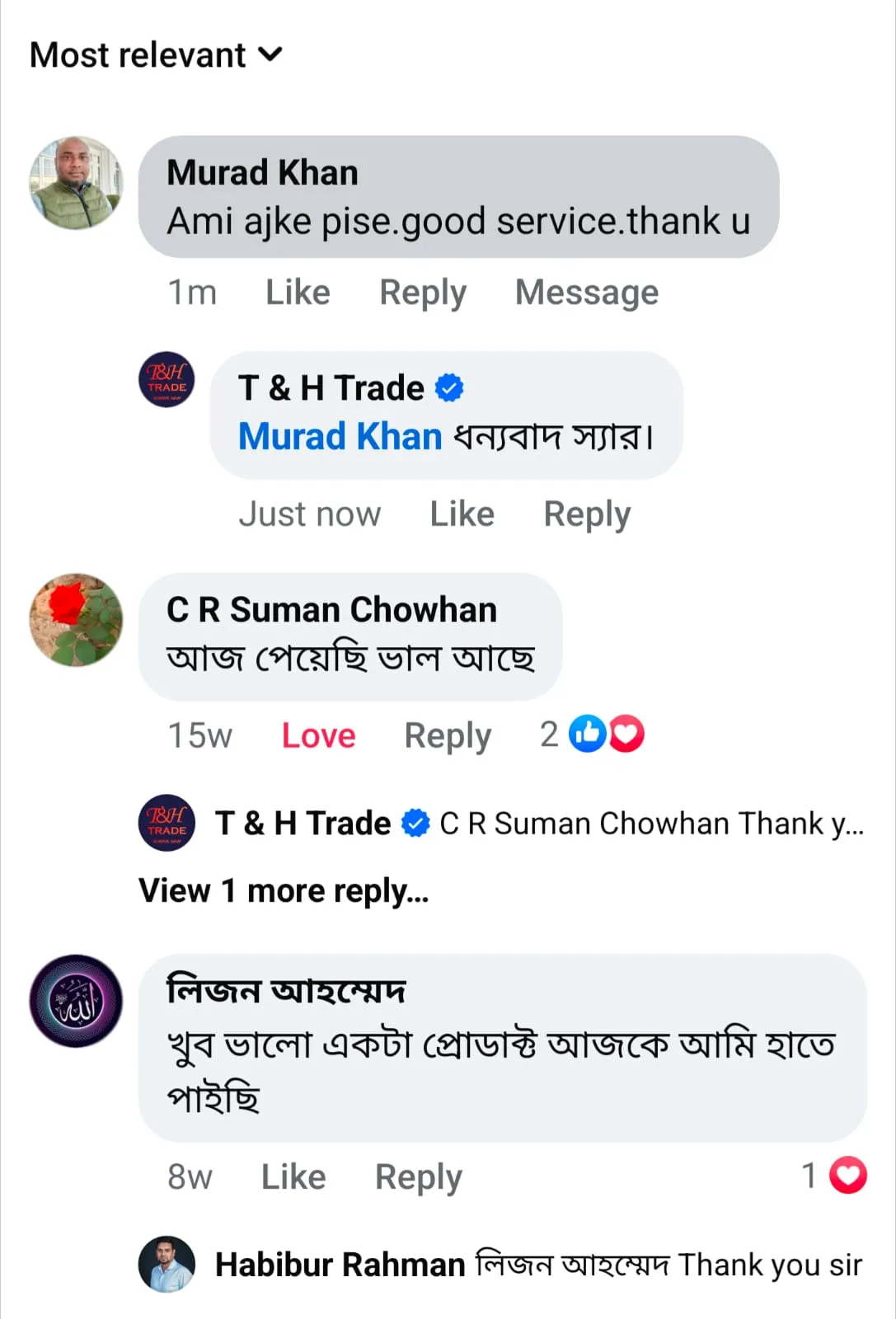The height and width of the screenshot is (1319, 896).
Task: Tap the Murad Khan mention link in reply
Action: (340, 436)
